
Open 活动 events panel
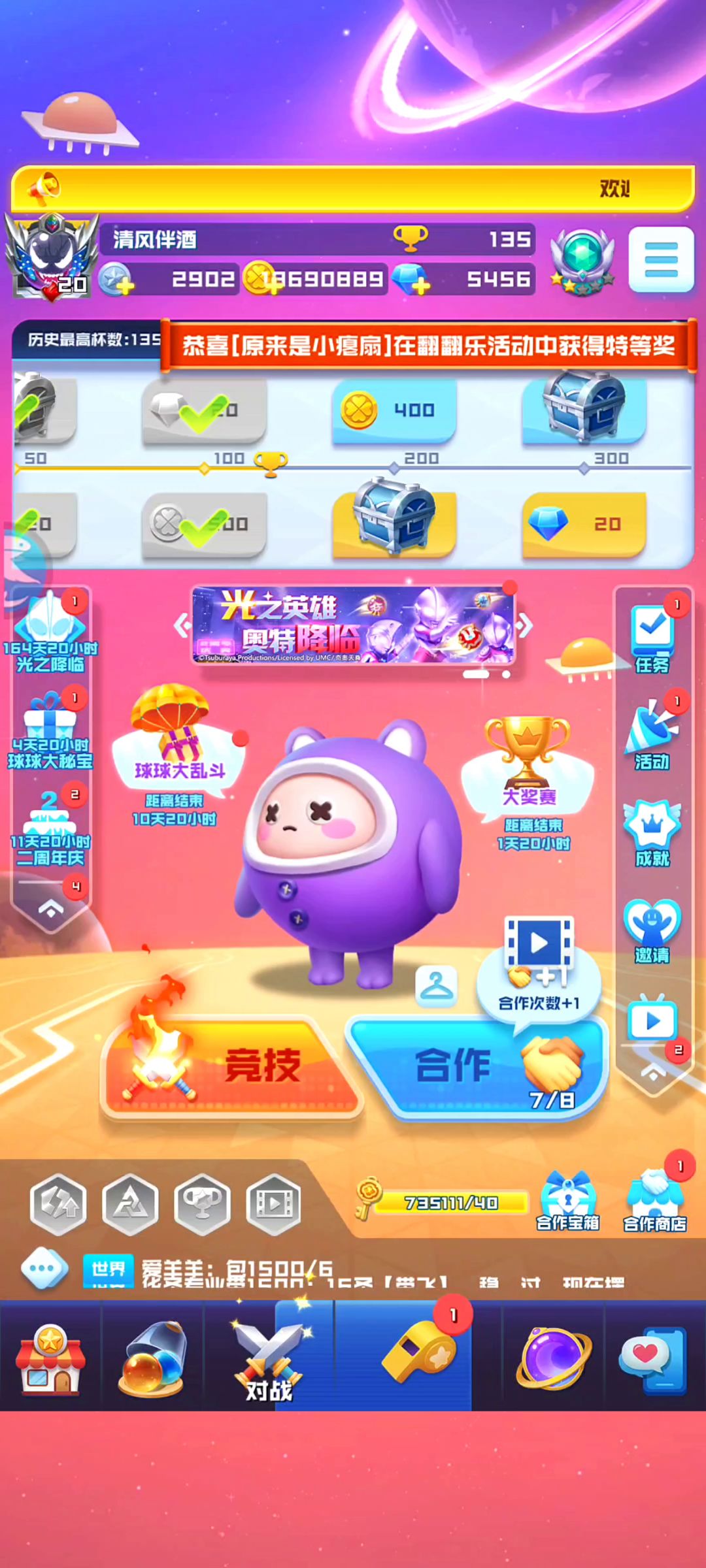click(652, 734)
